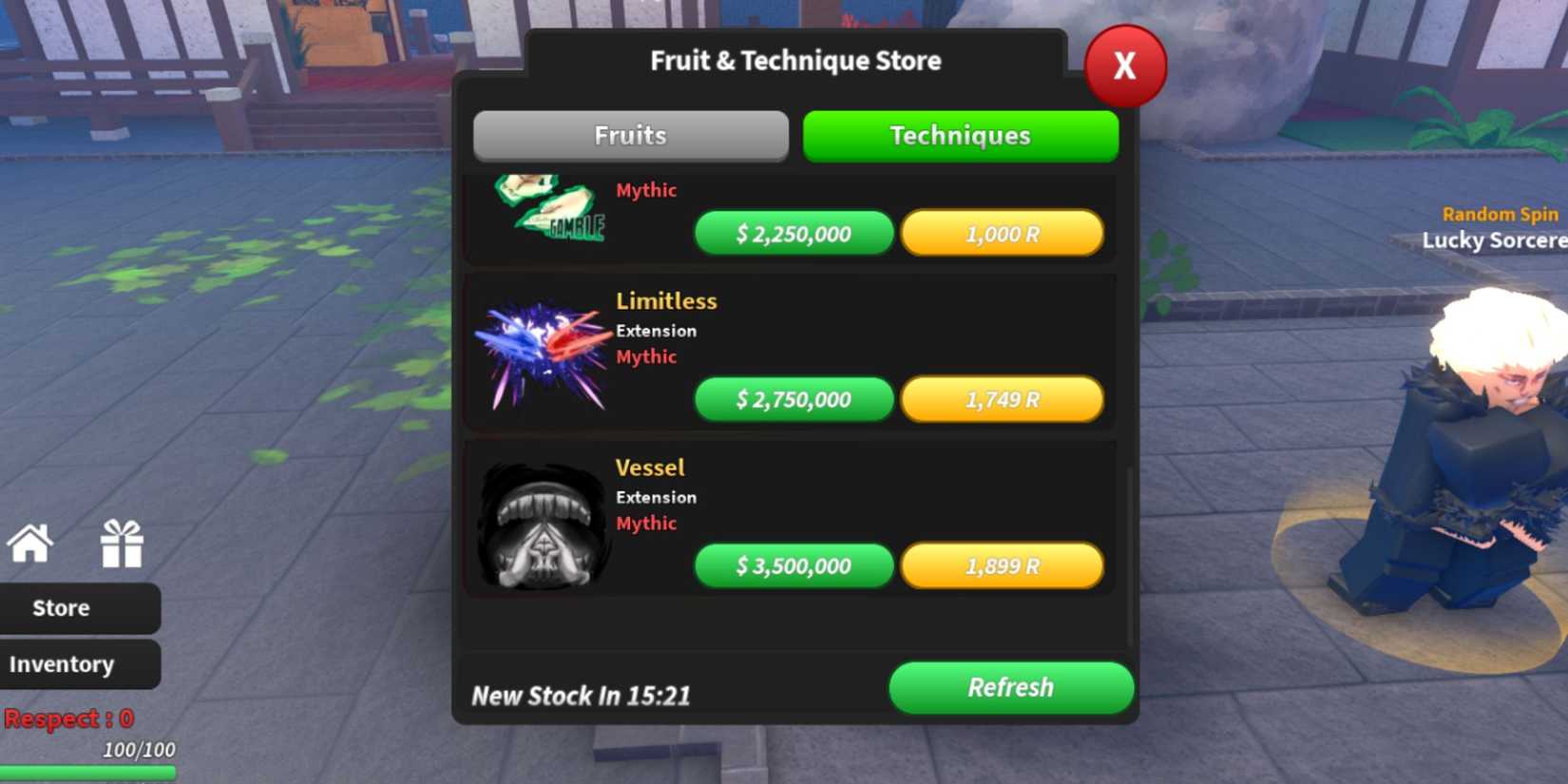1568x784 pixels.
Task: Buy Gamble technique for 1,000 R
Action: [x=1002, y=234]
